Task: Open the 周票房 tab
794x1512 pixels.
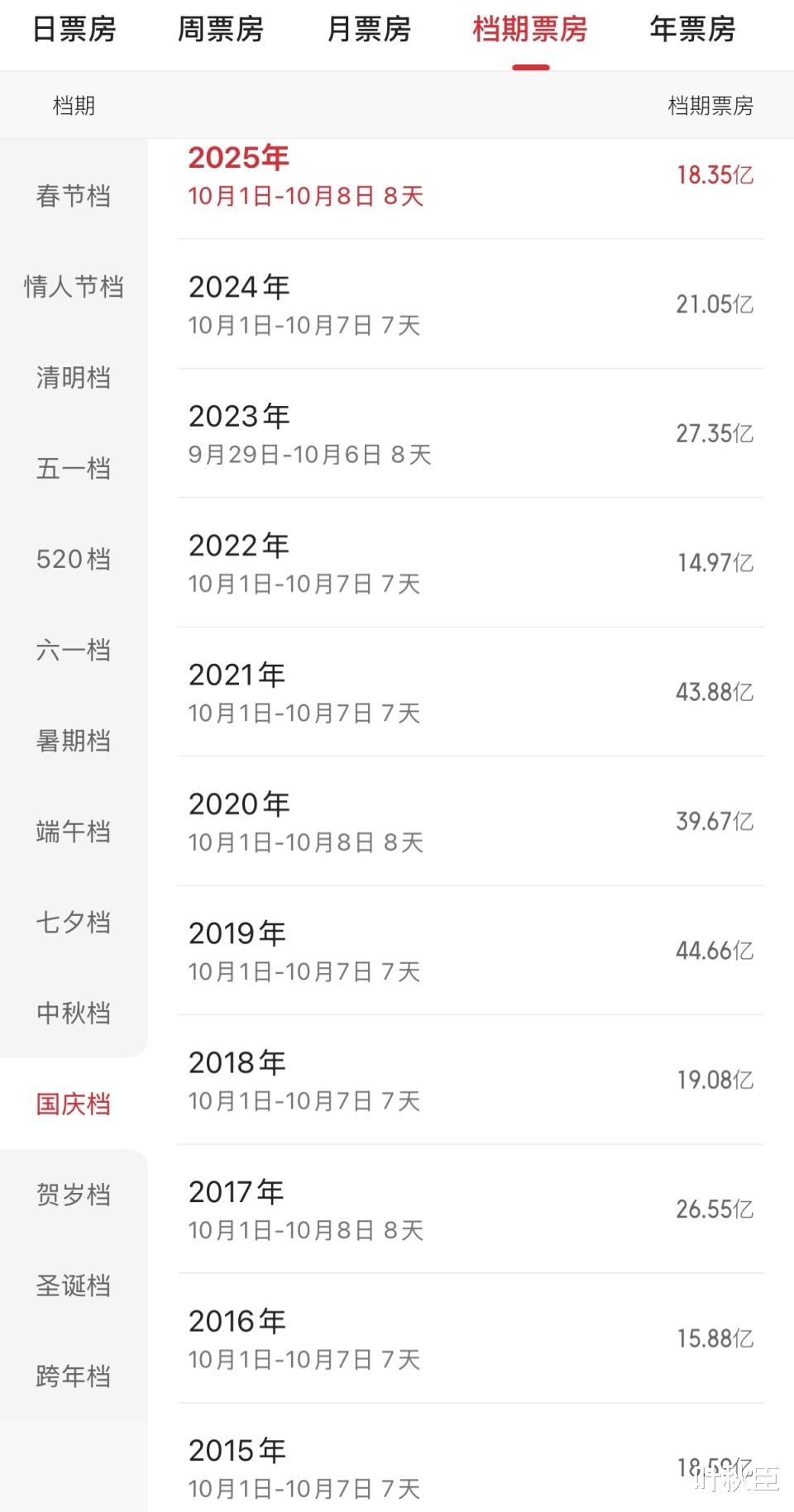Action: 220,30
